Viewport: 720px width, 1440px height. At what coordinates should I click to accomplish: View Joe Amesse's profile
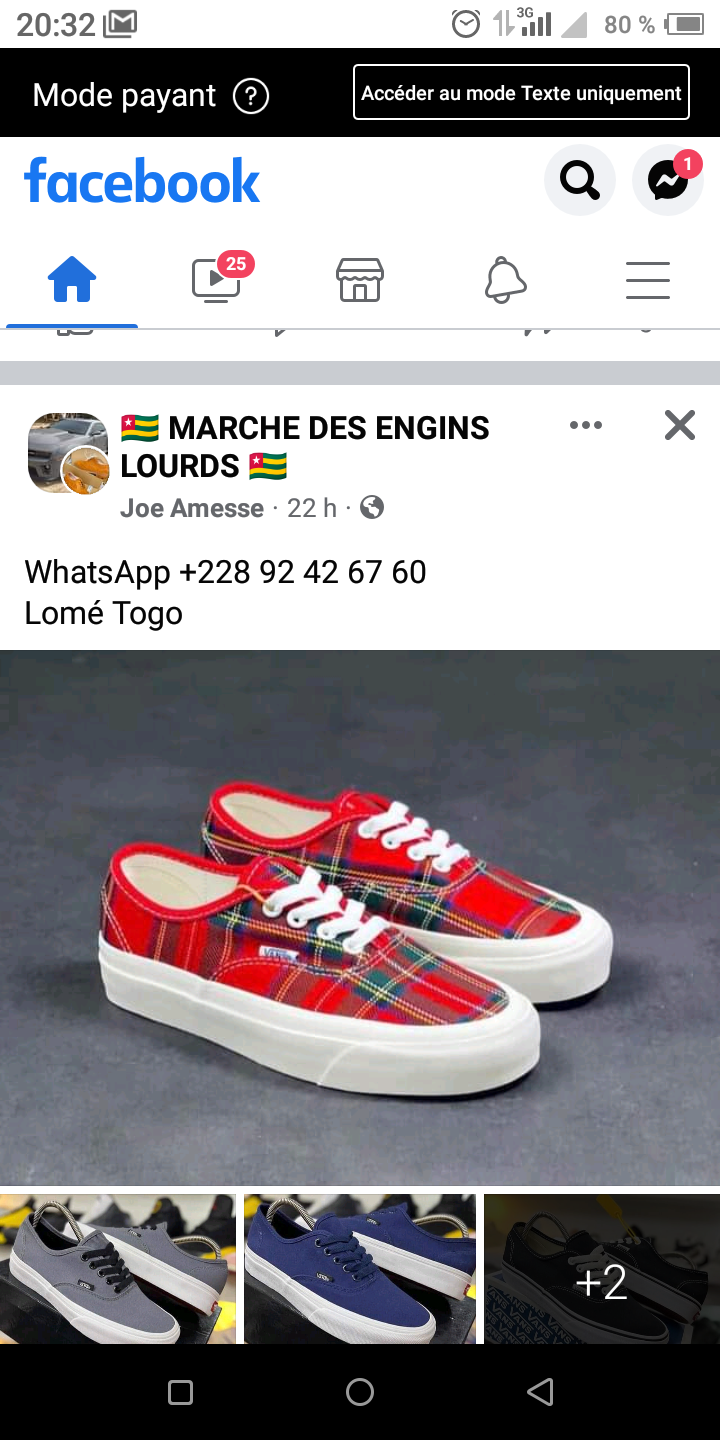[x=192, y=508]
